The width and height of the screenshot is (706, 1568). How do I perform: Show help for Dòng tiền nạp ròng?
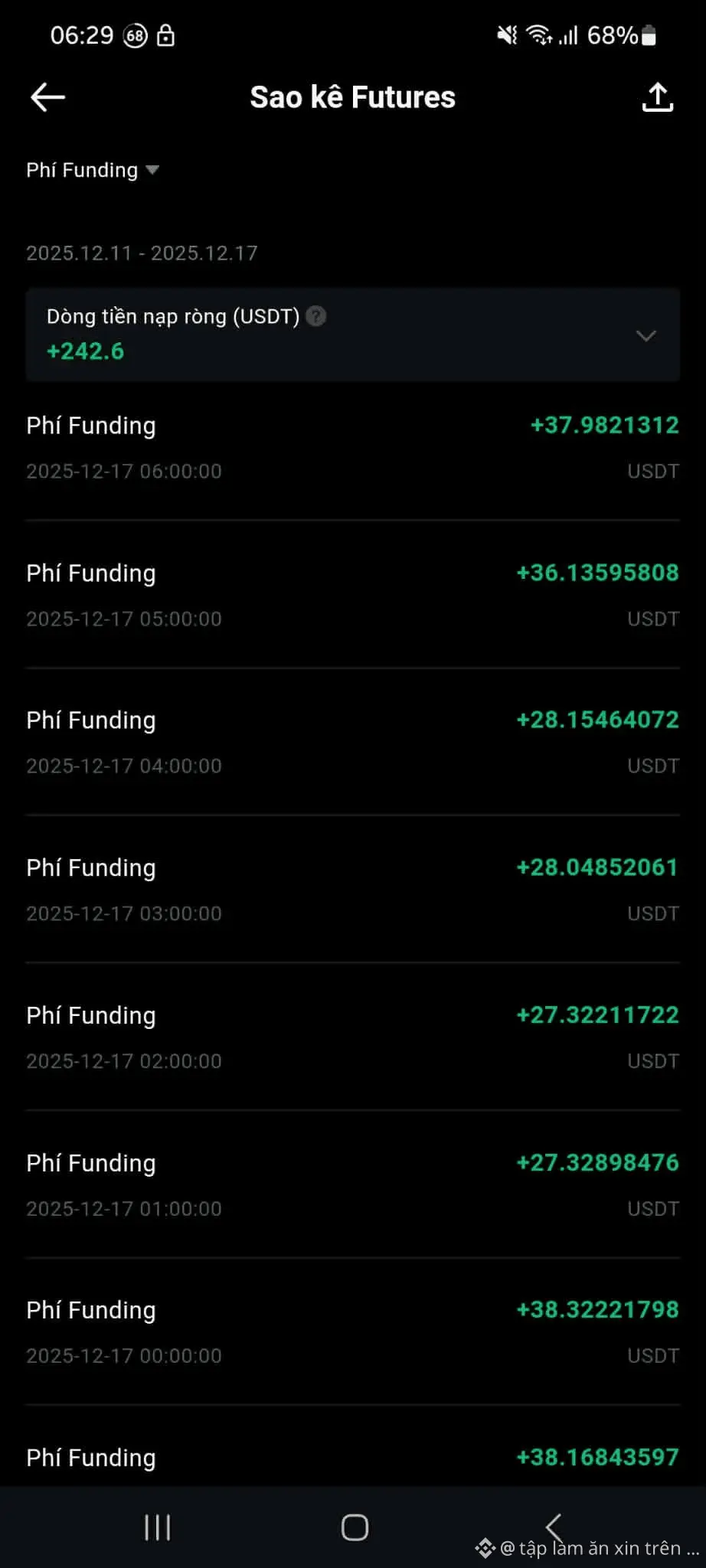pyautogui.click(x=316, y=315)
